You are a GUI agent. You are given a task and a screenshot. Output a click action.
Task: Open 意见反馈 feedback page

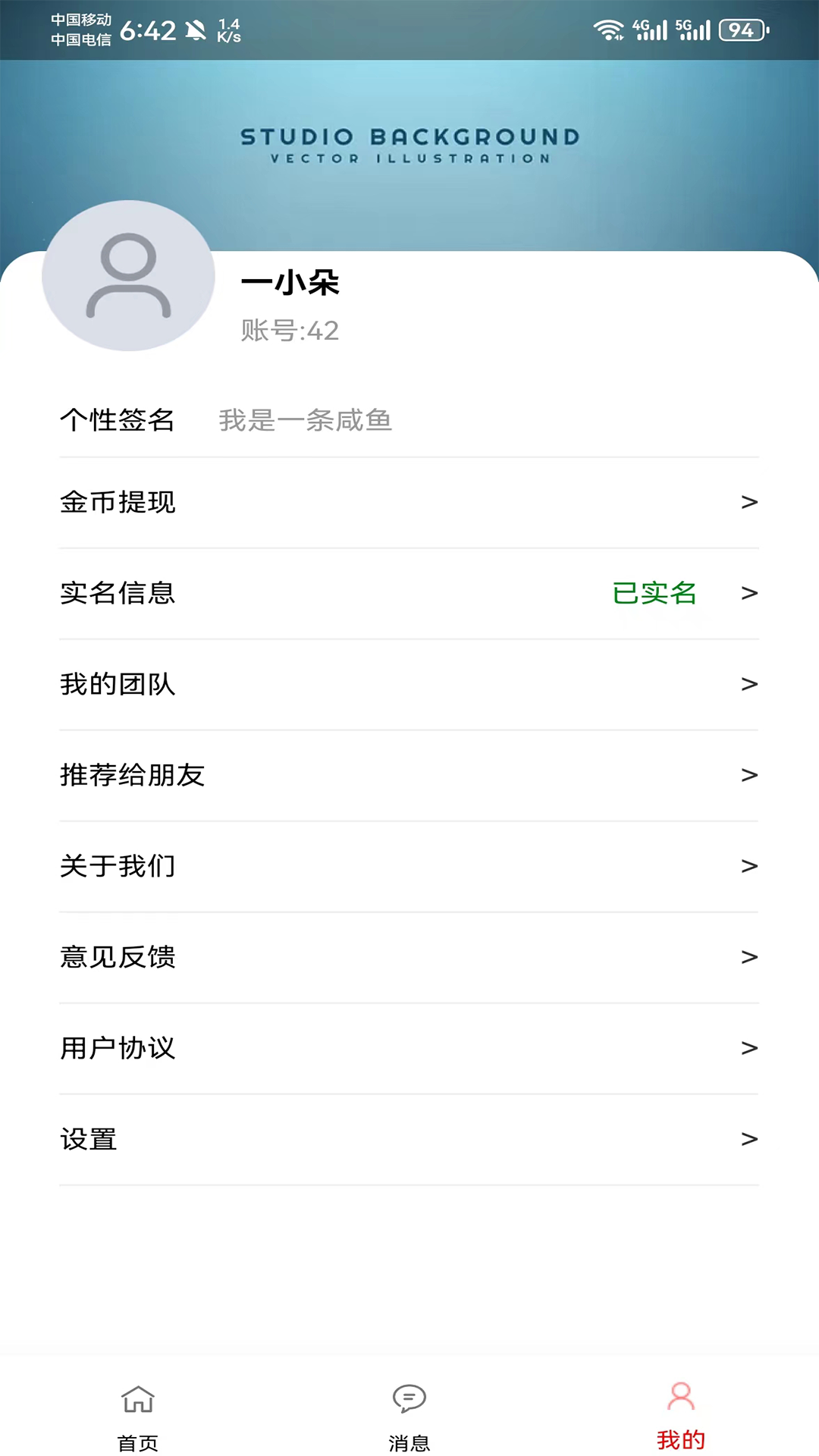(x=409, y=957)
